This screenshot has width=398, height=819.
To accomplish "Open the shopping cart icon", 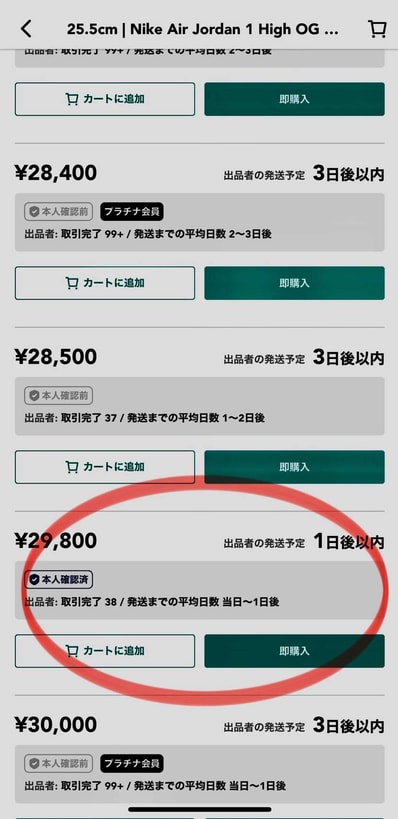I will tap(377, 29).
